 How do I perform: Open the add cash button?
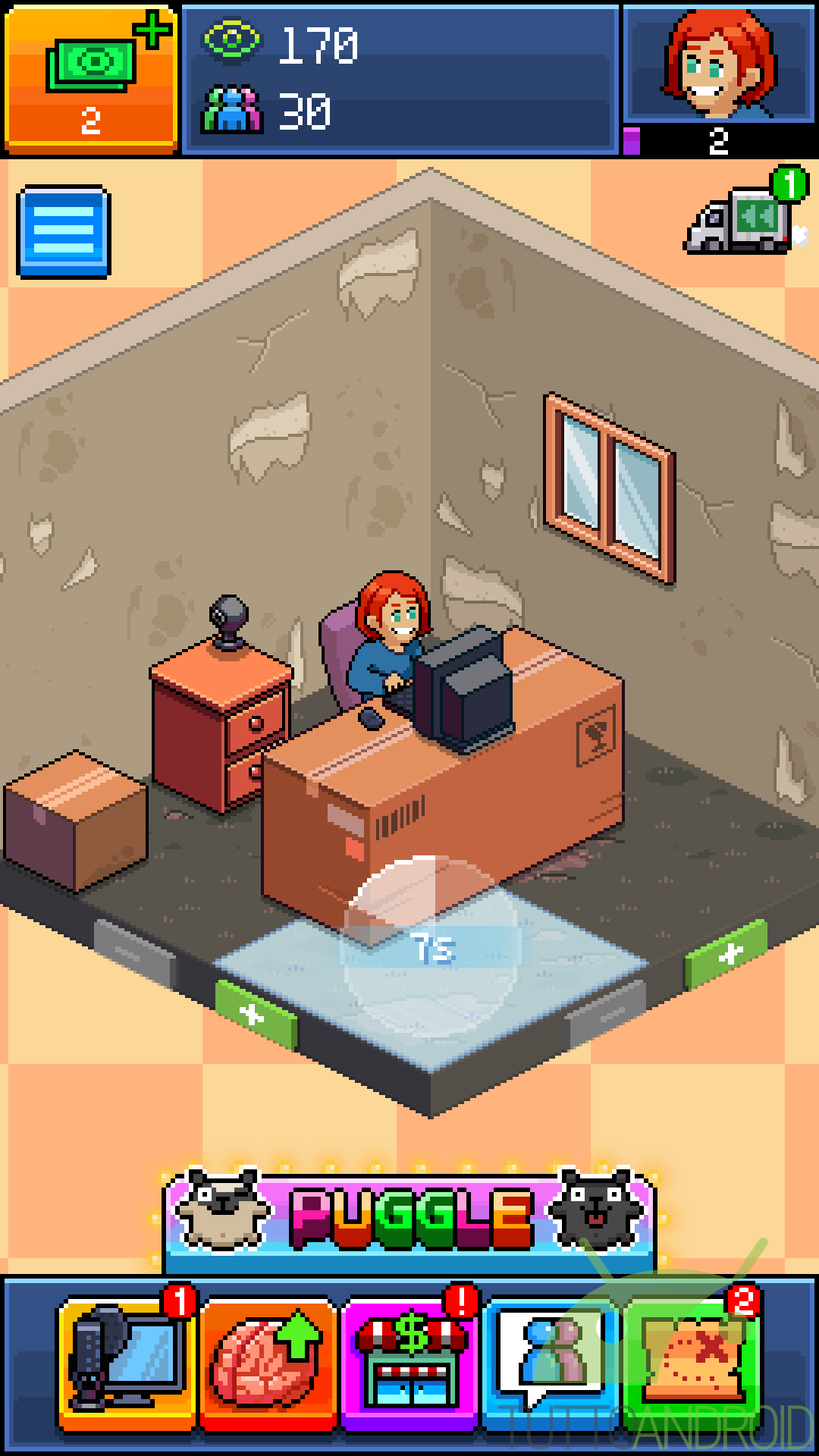[x=90, y=76]
